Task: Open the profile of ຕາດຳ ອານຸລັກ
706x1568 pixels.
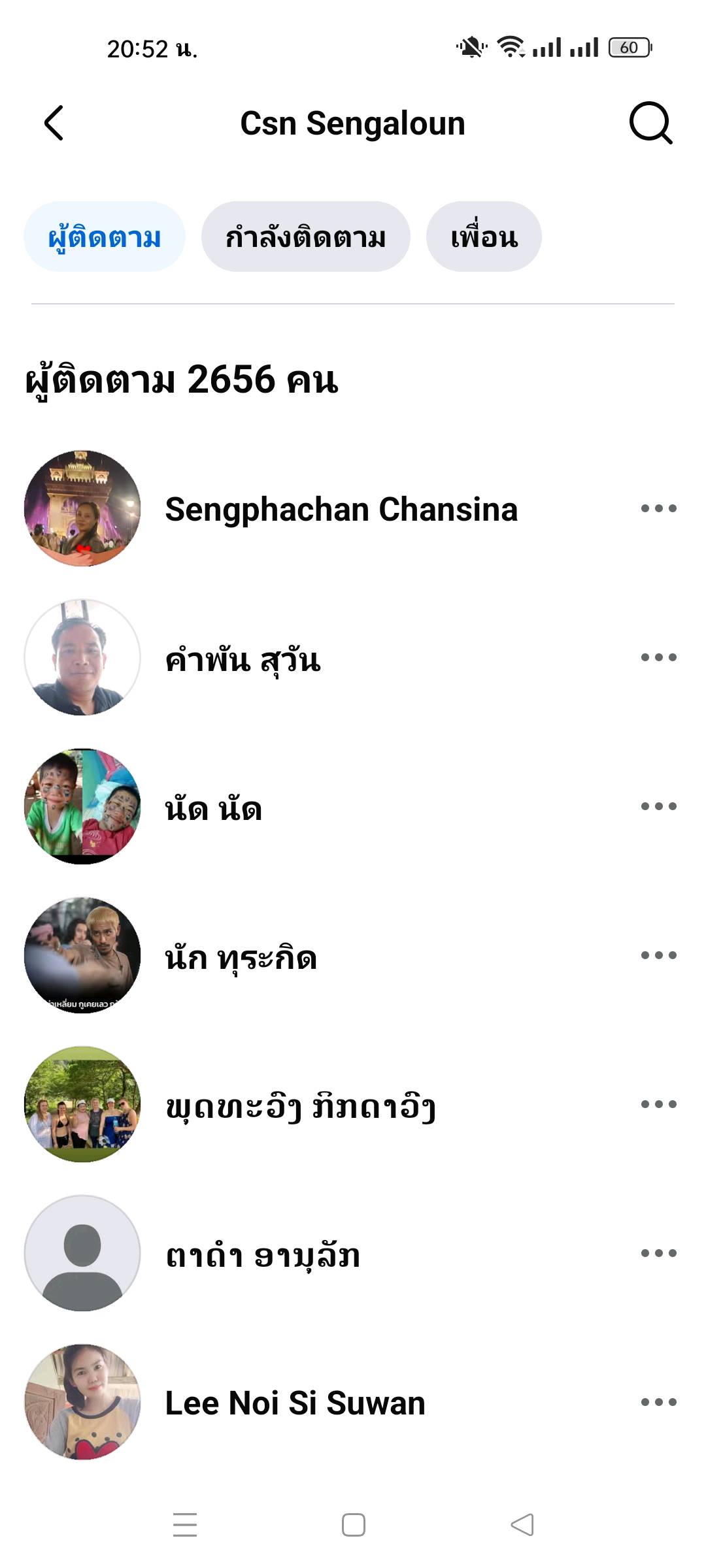Action: (x=262, y=1254)
